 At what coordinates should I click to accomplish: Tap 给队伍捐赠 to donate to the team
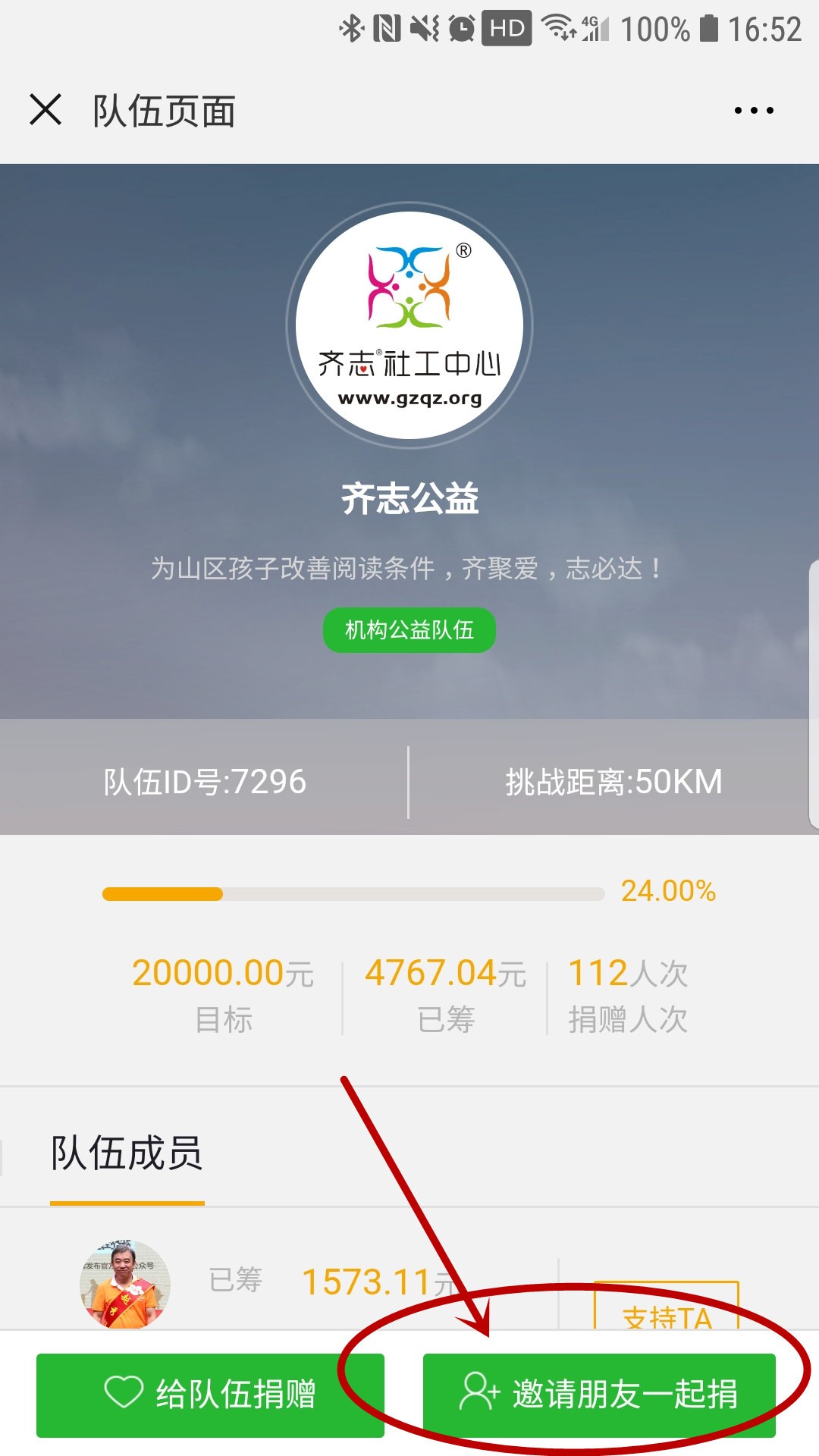coord(210,1394)
